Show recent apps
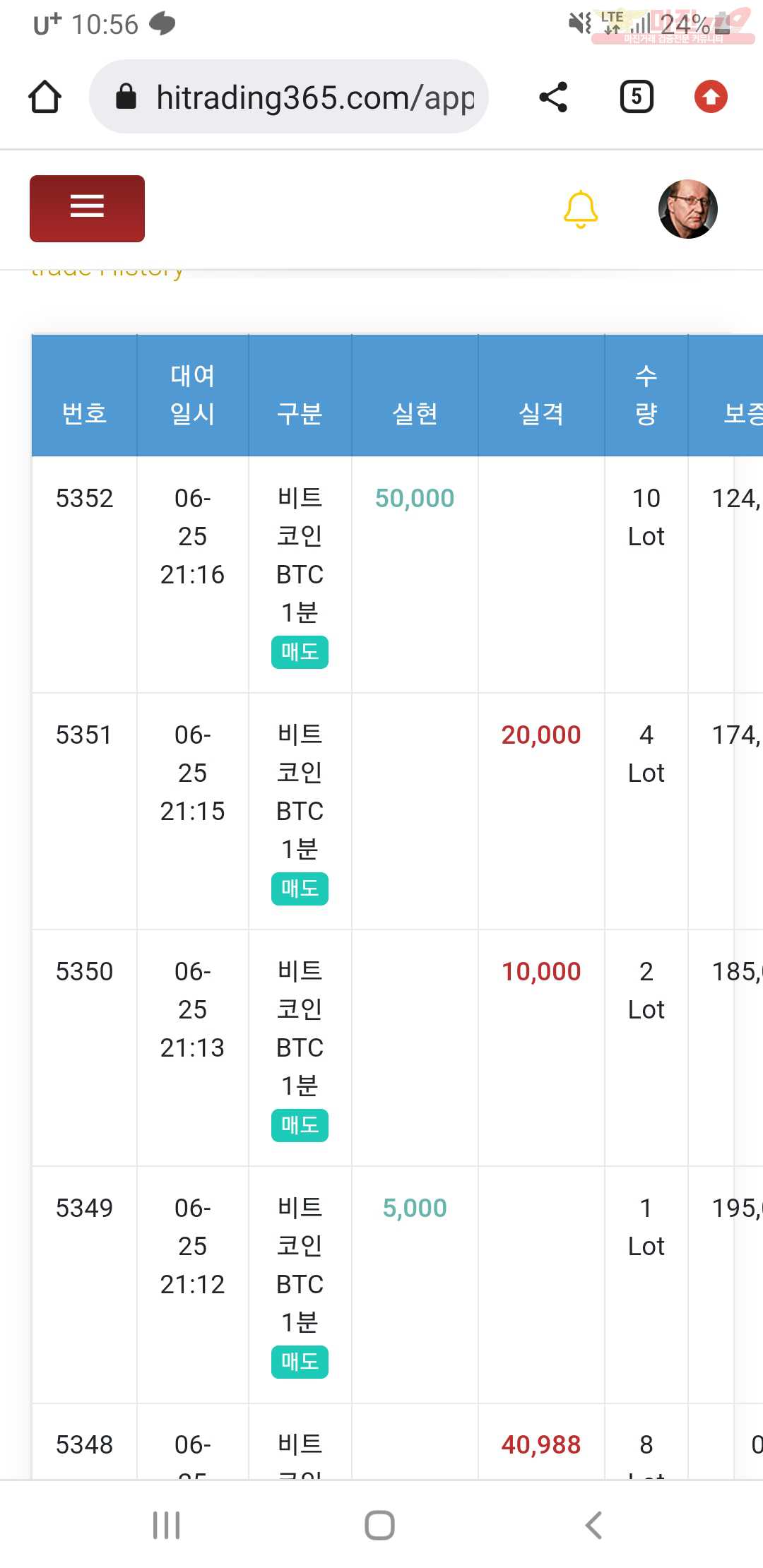Image resolution: width=763 pixels, height=1568 pixels. click(167, 1525)
